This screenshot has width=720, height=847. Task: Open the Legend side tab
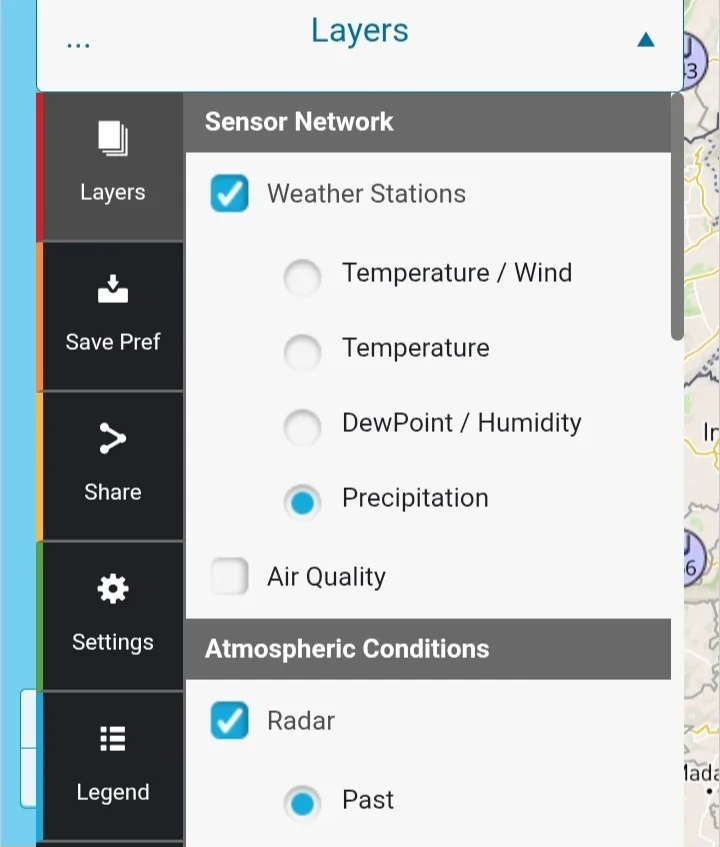[x=112, y=766]
